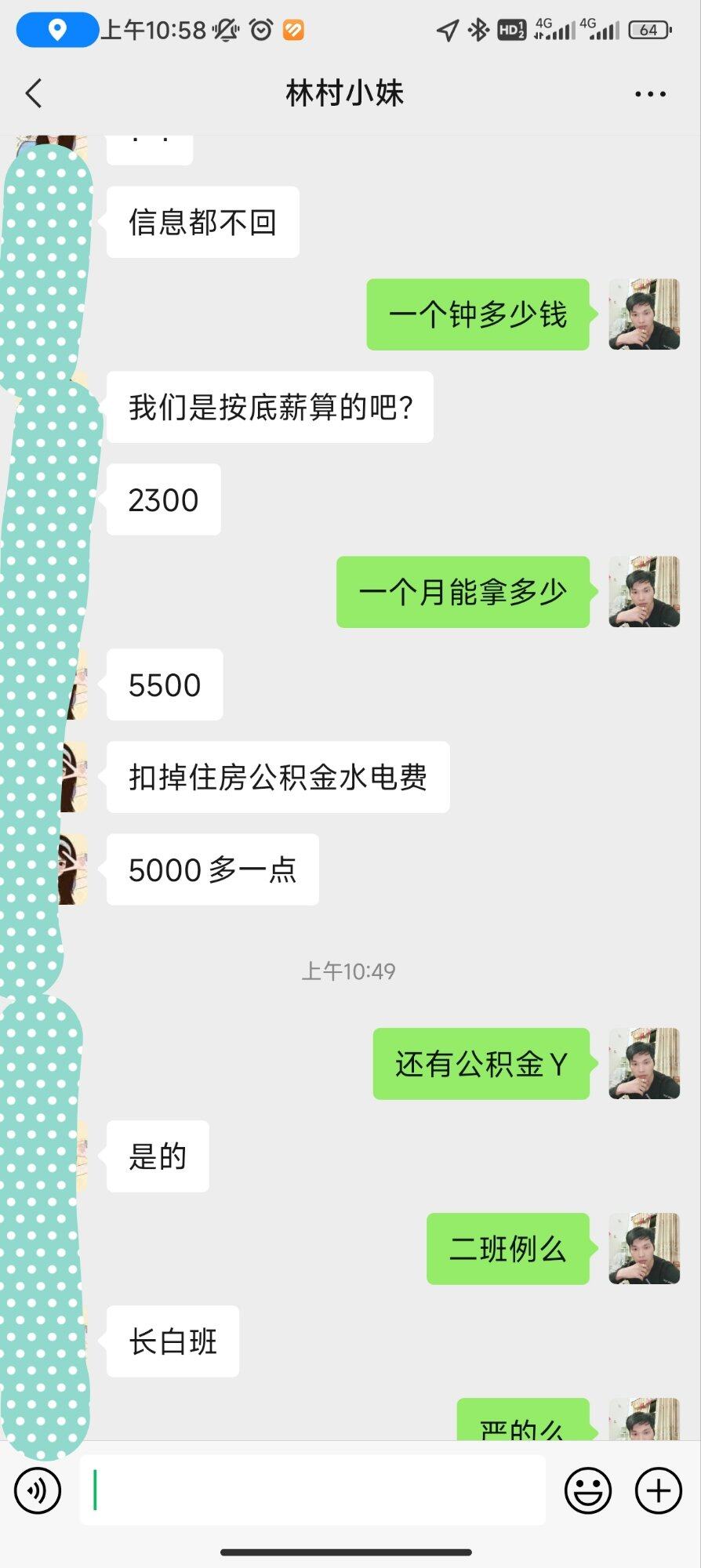The width and height of the screenshot is (701, 1568).
Task: Open the plus attachment menu
Action: tap(658, 1490)
